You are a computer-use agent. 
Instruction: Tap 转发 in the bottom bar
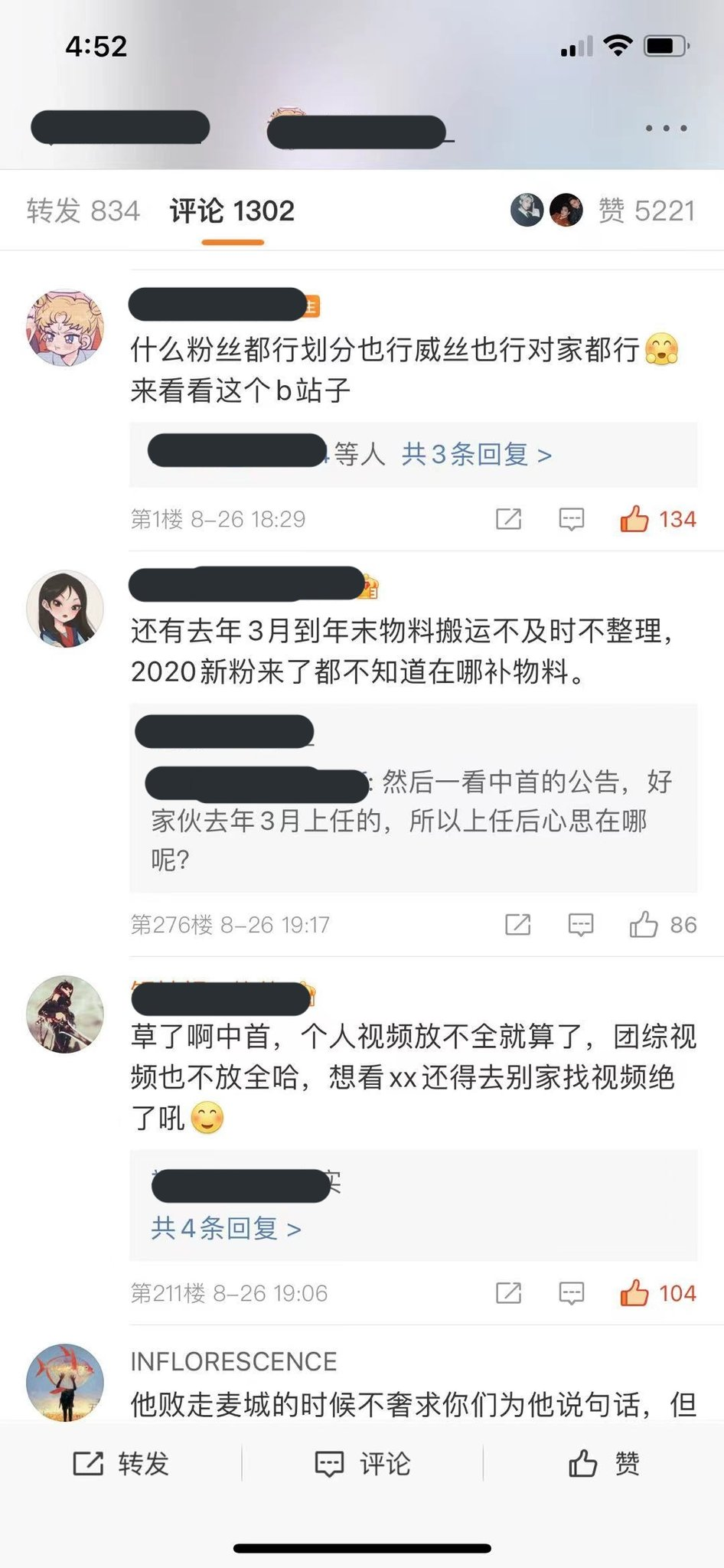tap(120, 1463)
